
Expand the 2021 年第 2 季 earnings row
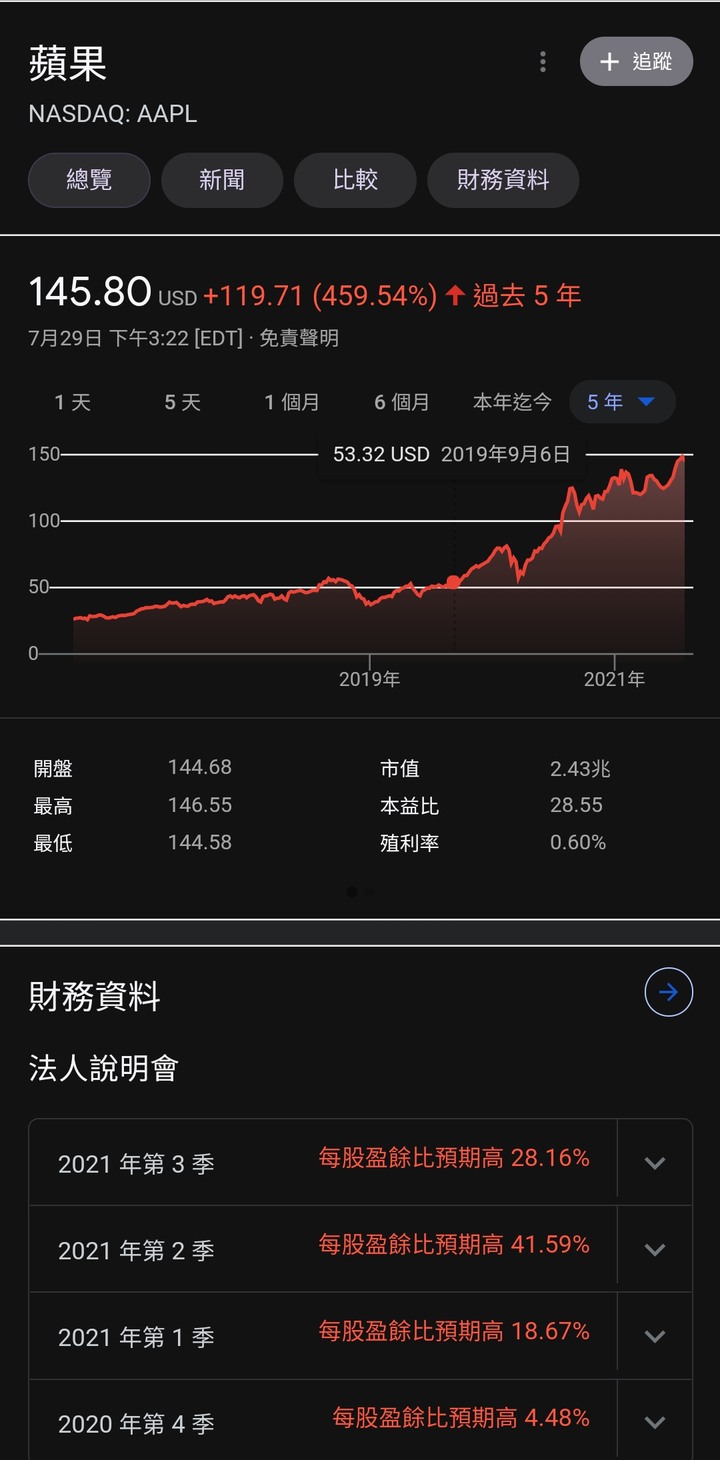[x=655, y=1249]
